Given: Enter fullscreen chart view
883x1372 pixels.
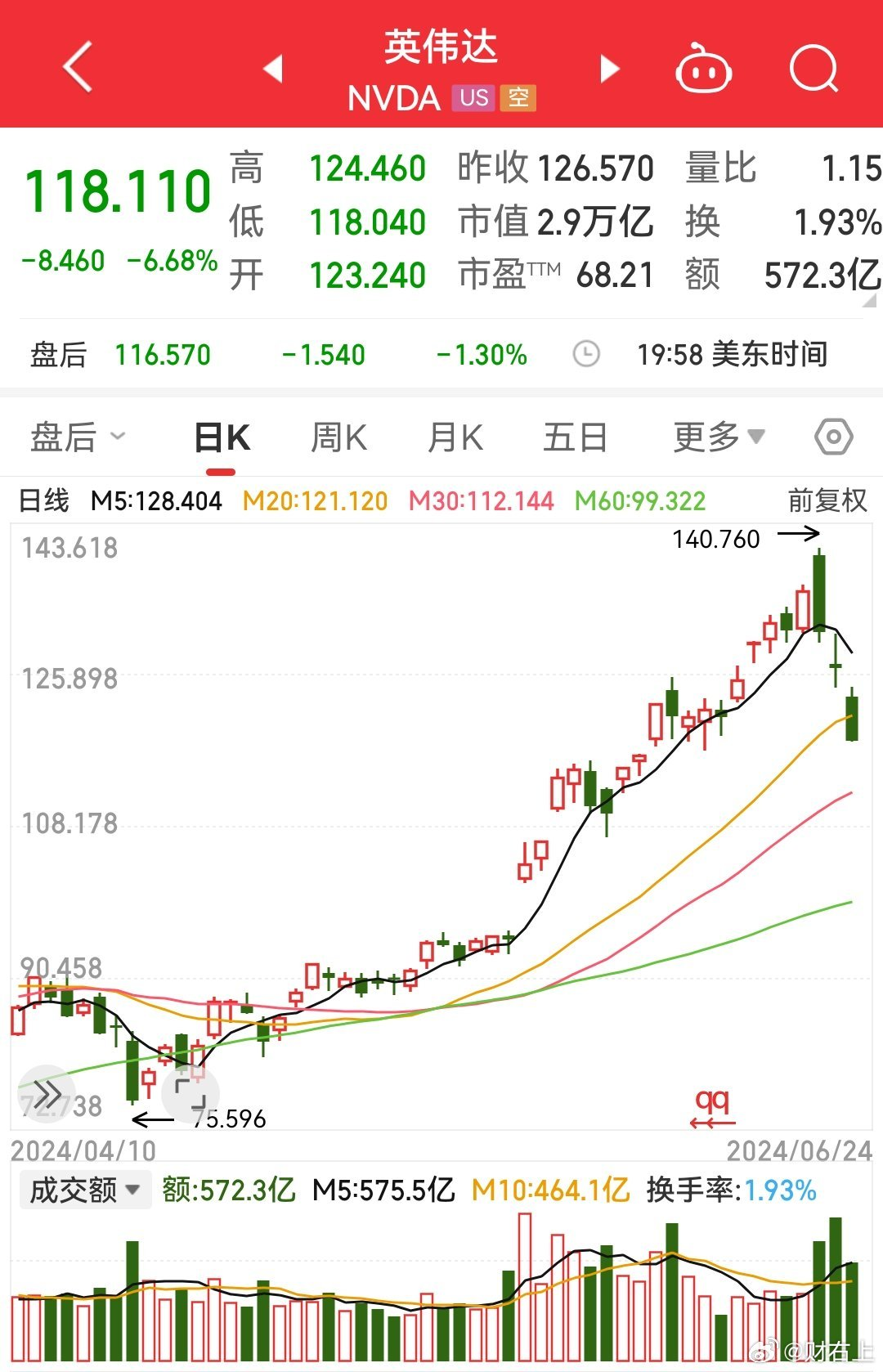Looking at the screenshot, I should point(190,1094).
